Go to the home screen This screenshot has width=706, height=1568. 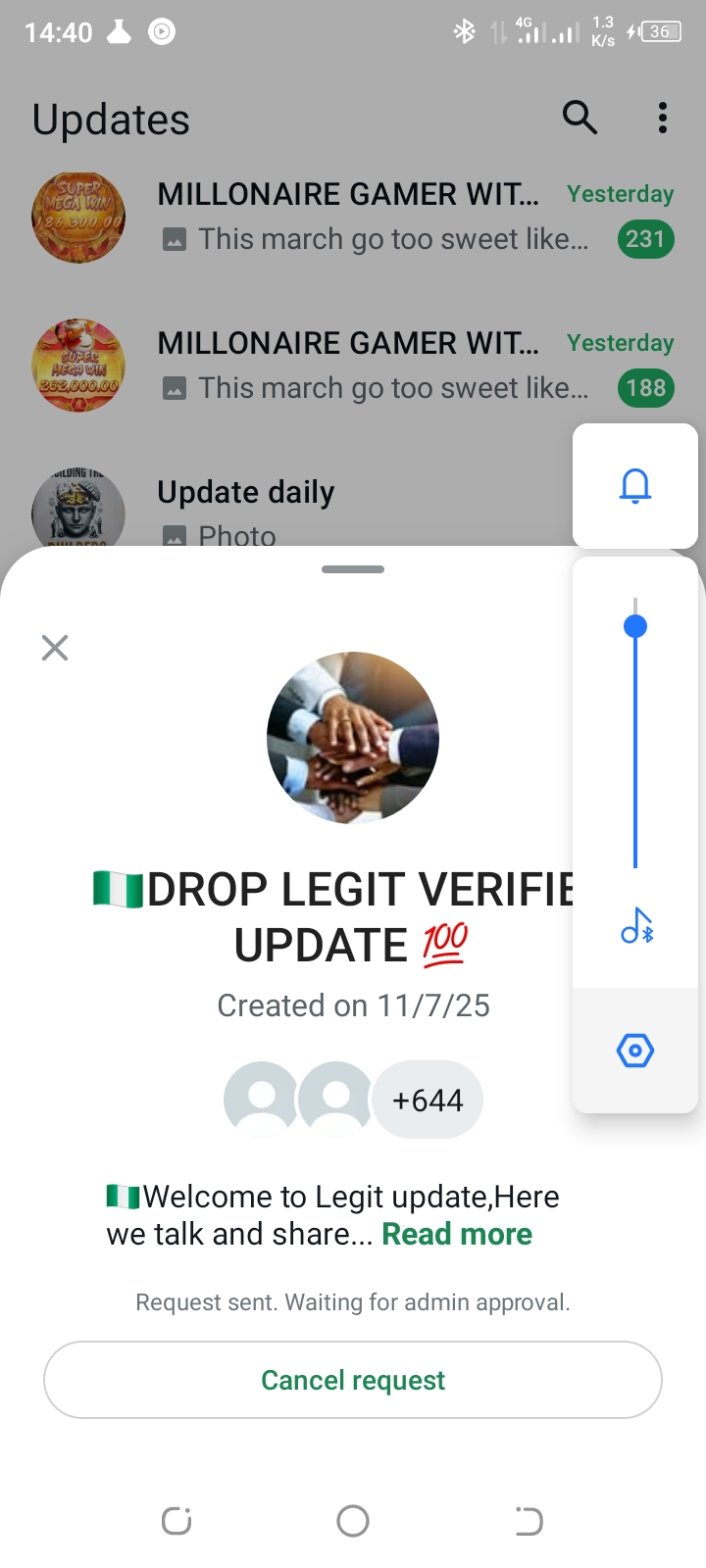coord(353,1521)
